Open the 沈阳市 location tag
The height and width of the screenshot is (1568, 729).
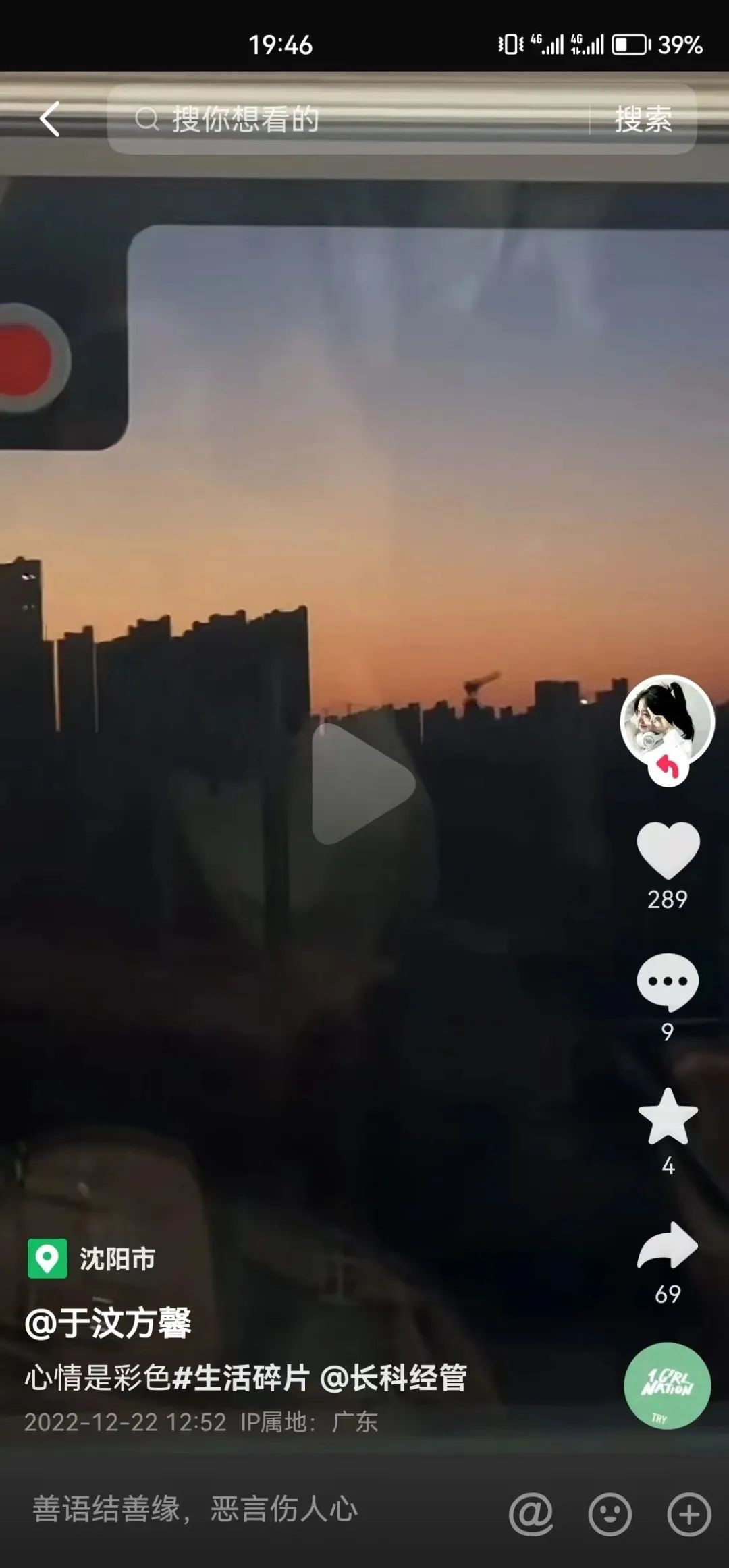coord(92,1259)
